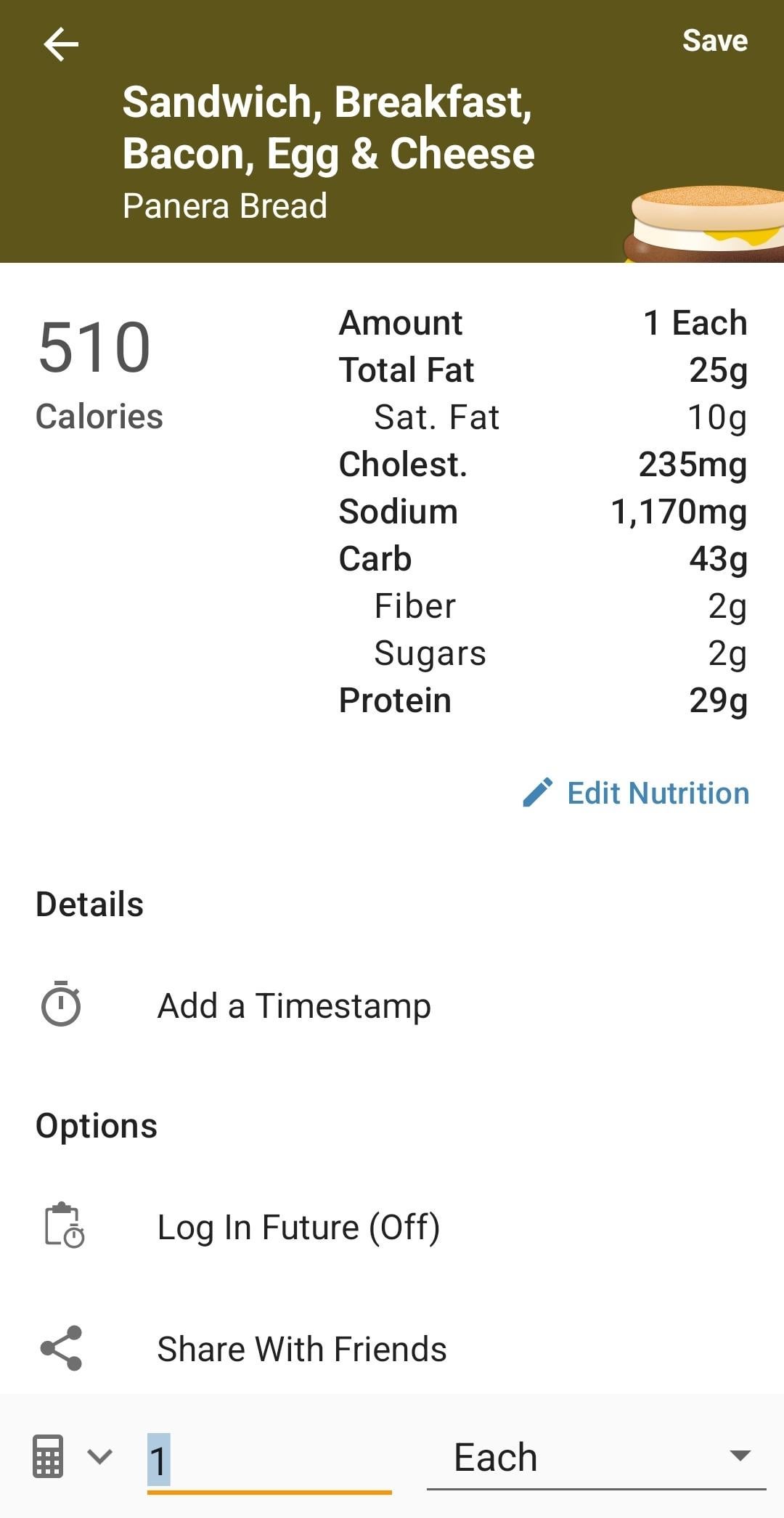Open Share With Friends
This screenshot has width=784, height=1518.
point(392,1349)
